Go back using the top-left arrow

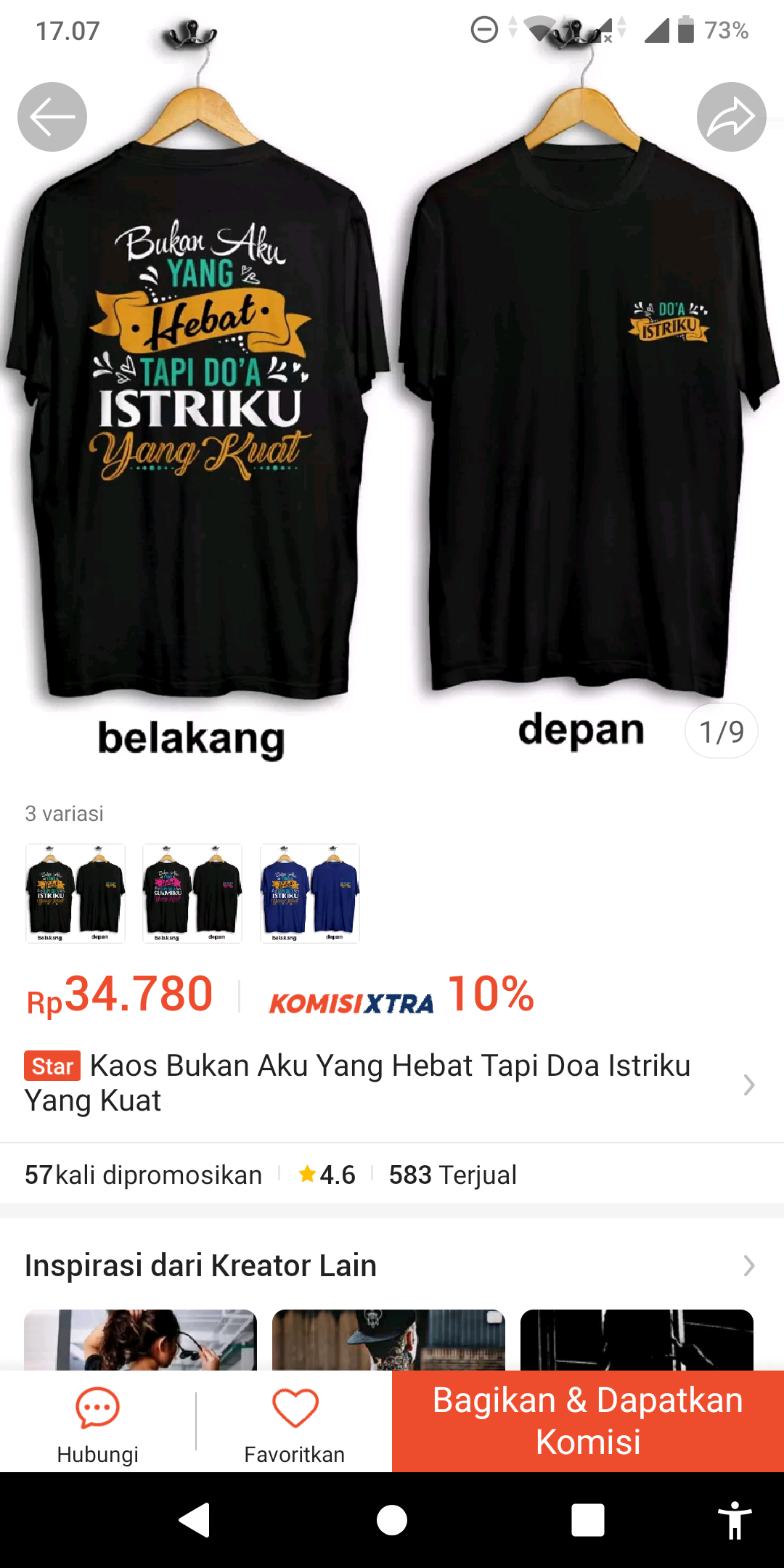click(52, 117)
